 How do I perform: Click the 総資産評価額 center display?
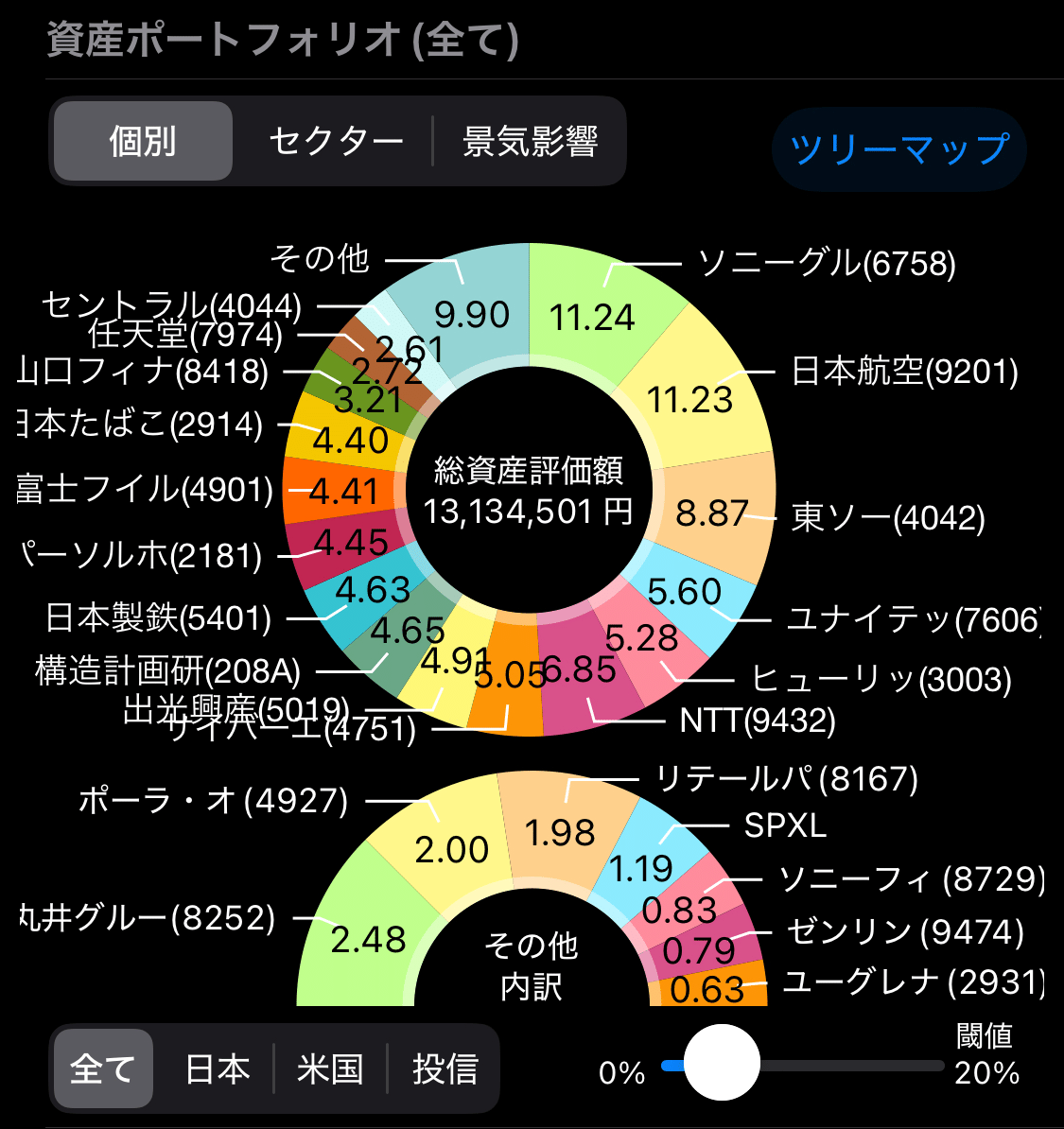[530, 492]
